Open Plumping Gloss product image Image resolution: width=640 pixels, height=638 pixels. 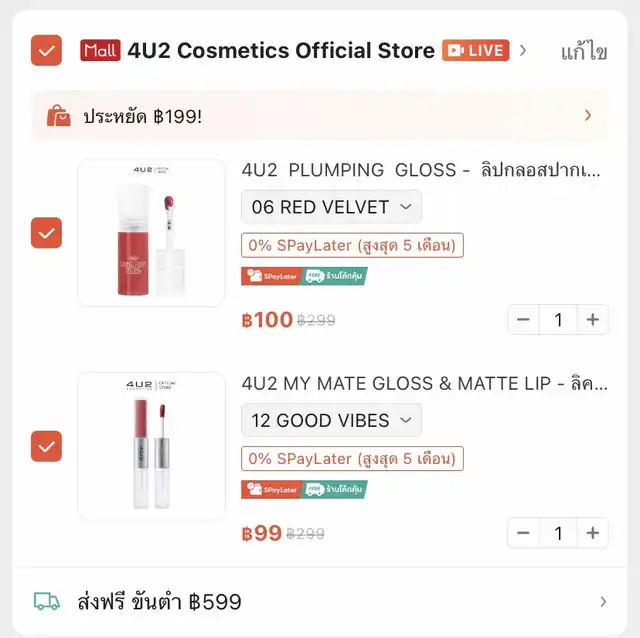(x=151, y=233)
